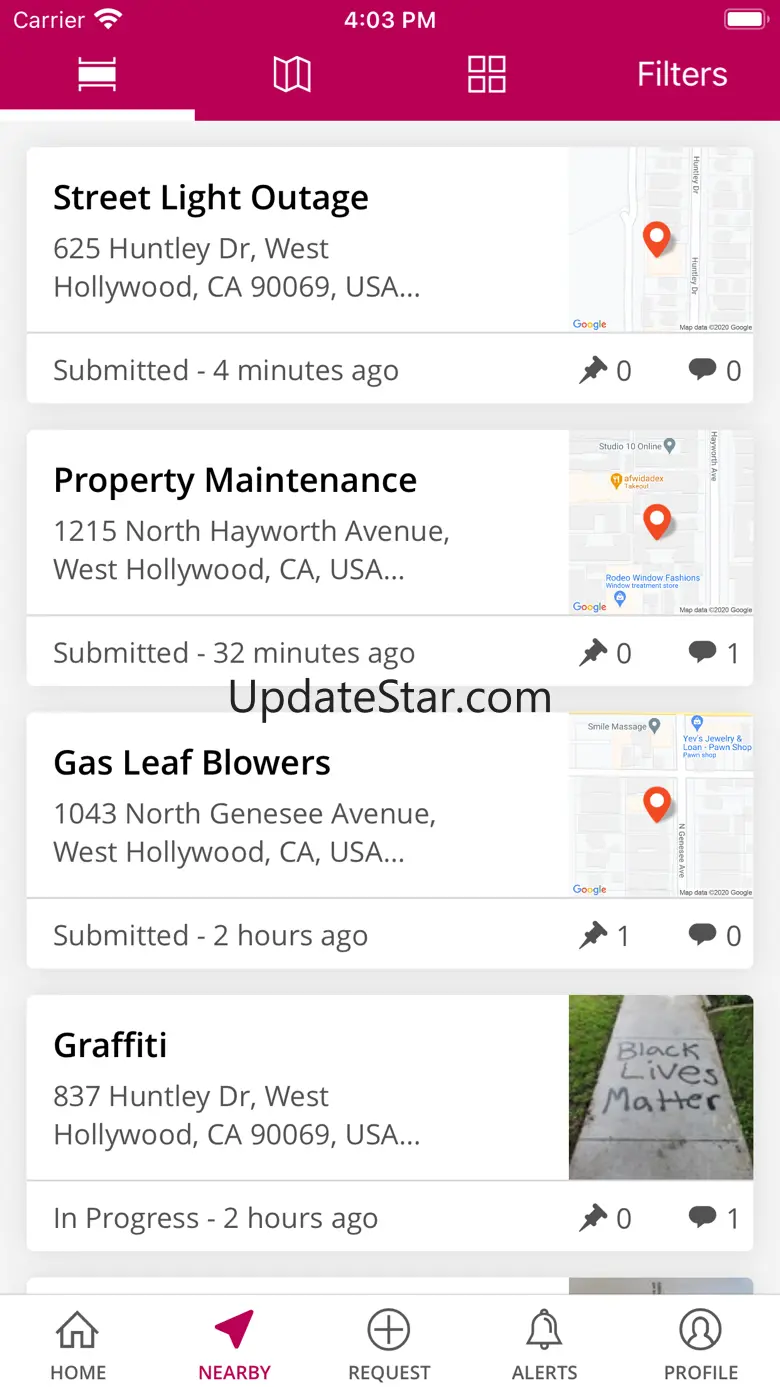Switch to the grid view tab
780x1387 pixels.
[487, 75]
